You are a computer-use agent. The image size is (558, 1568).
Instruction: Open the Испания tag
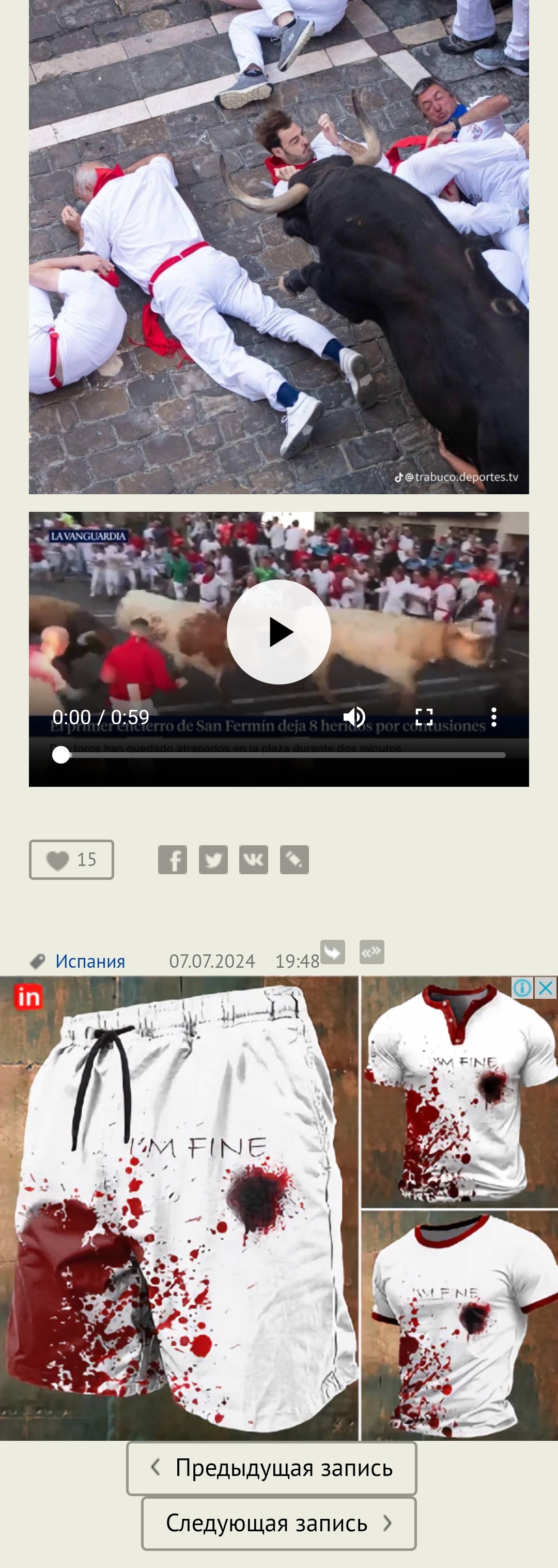pos(90,961)
